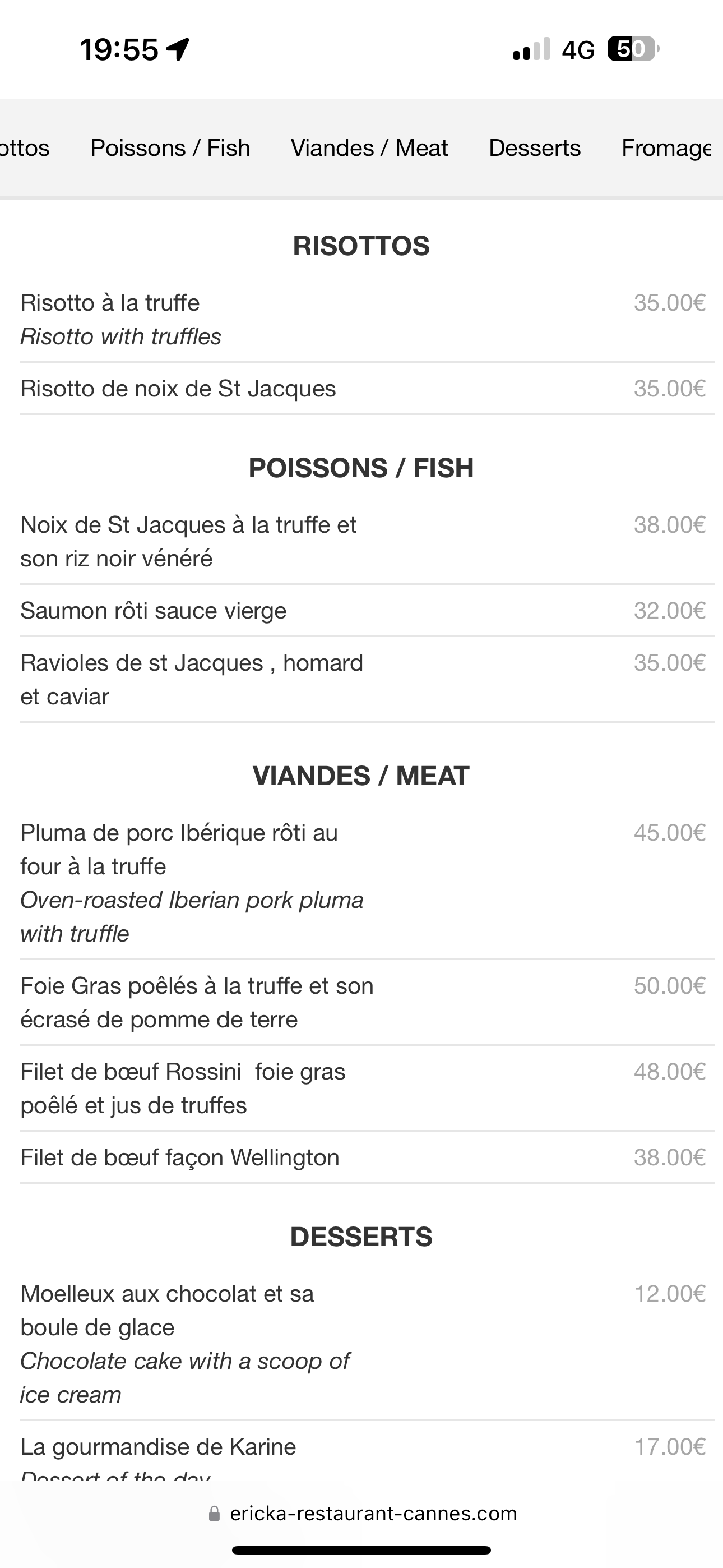Open the Fromage category tab

point(667,148)
